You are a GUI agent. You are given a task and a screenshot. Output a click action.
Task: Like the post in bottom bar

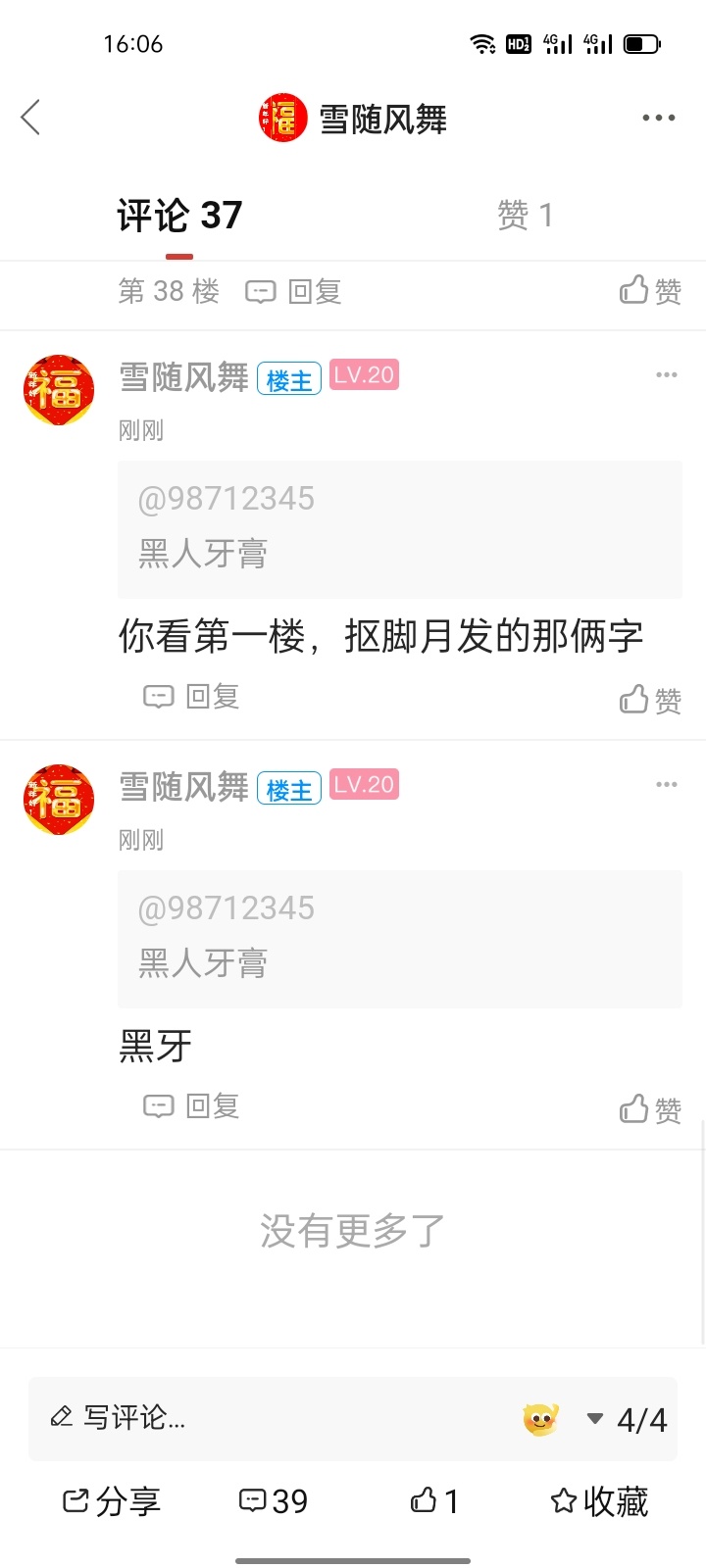pyautogui.click(x=434, y=1500)
